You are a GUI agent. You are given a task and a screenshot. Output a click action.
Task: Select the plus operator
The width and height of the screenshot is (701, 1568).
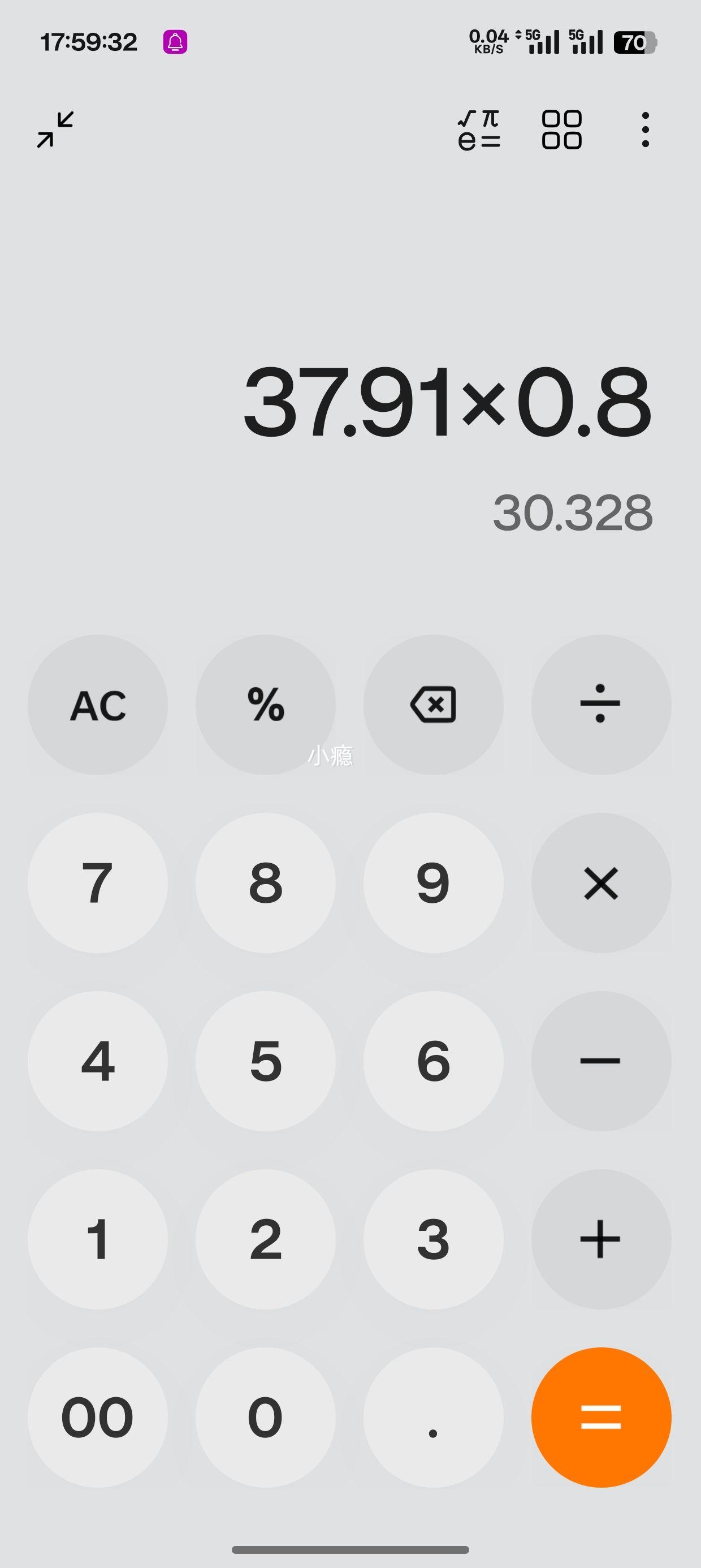tap(600, 1239)
